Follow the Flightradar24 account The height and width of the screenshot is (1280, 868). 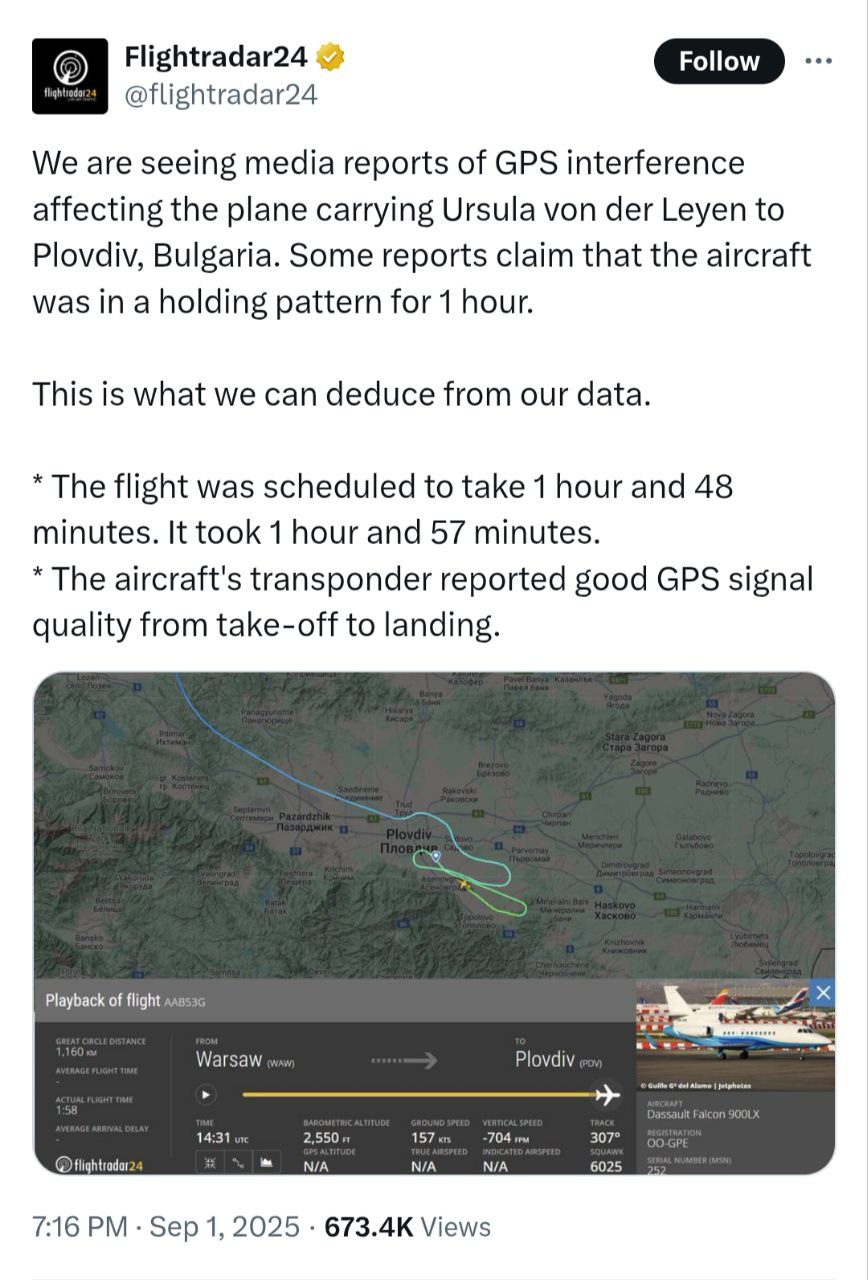point(719,62)
